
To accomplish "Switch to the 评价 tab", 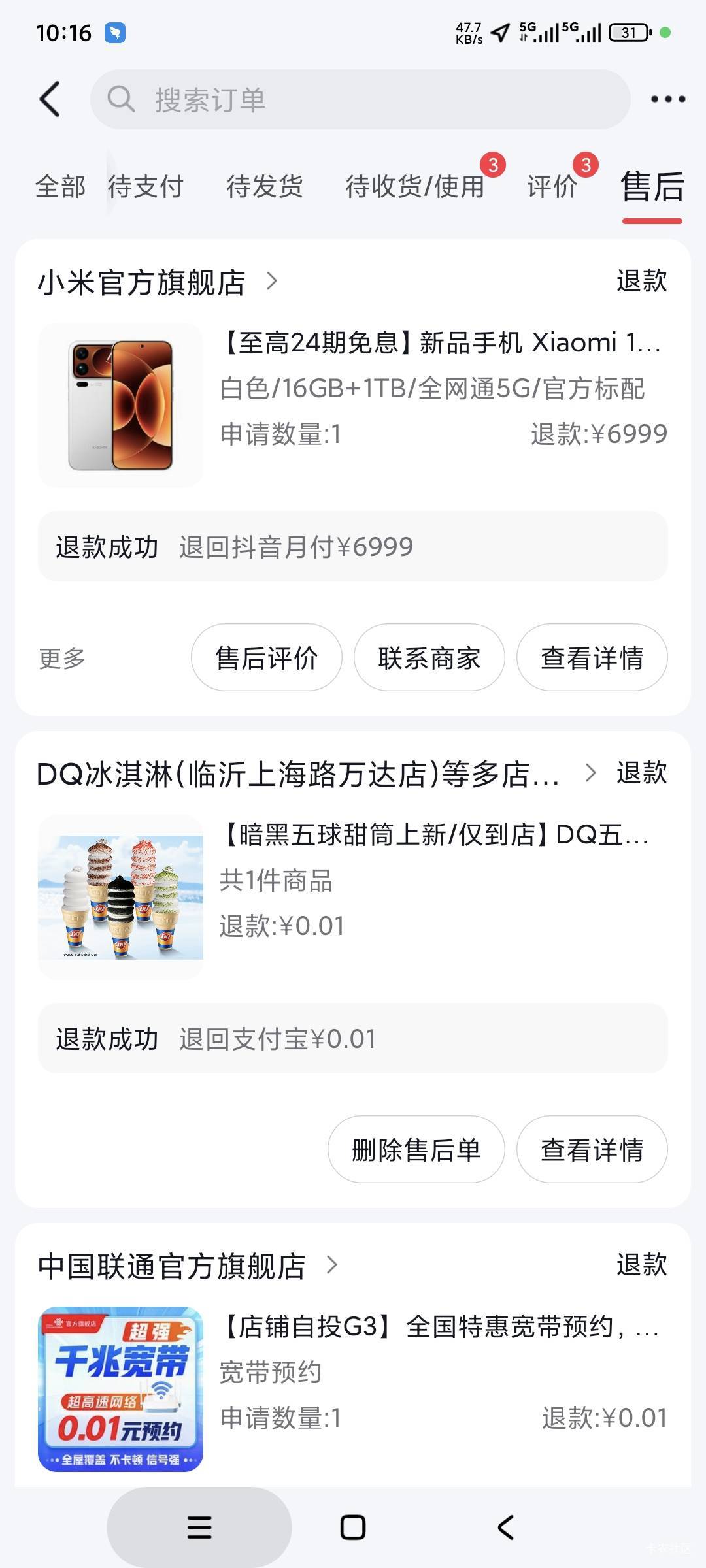I will click(552, 187).
